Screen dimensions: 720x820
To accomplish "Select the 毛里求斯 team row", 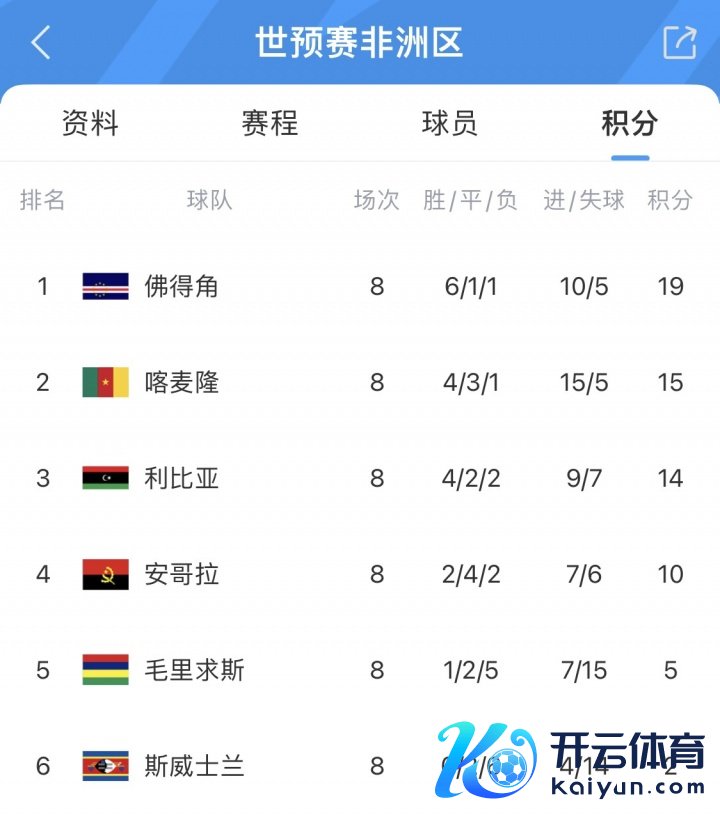I will tap(194, 671).
